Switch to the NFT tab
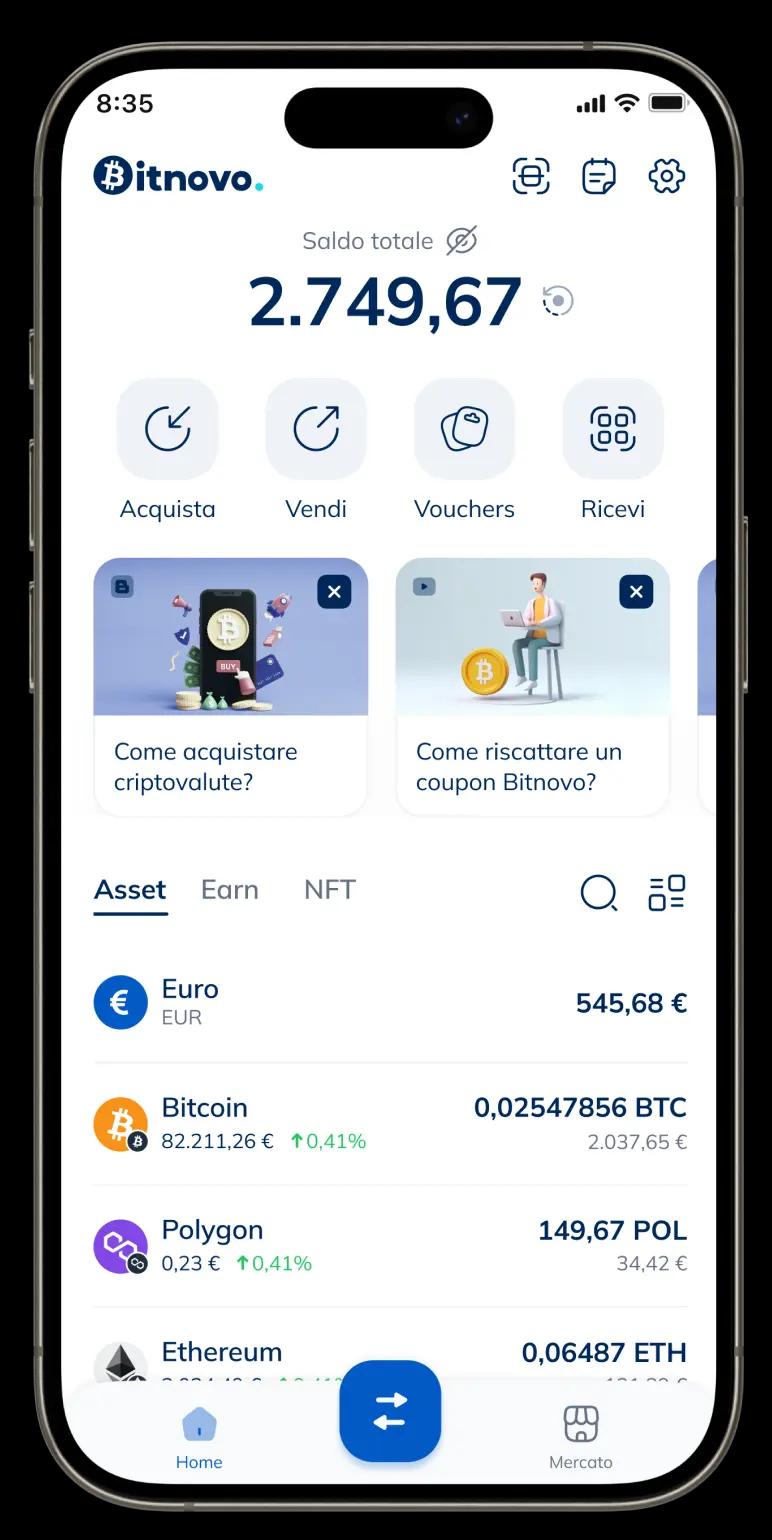Viewport: 772px width, 1540px height. click(329, 890)
